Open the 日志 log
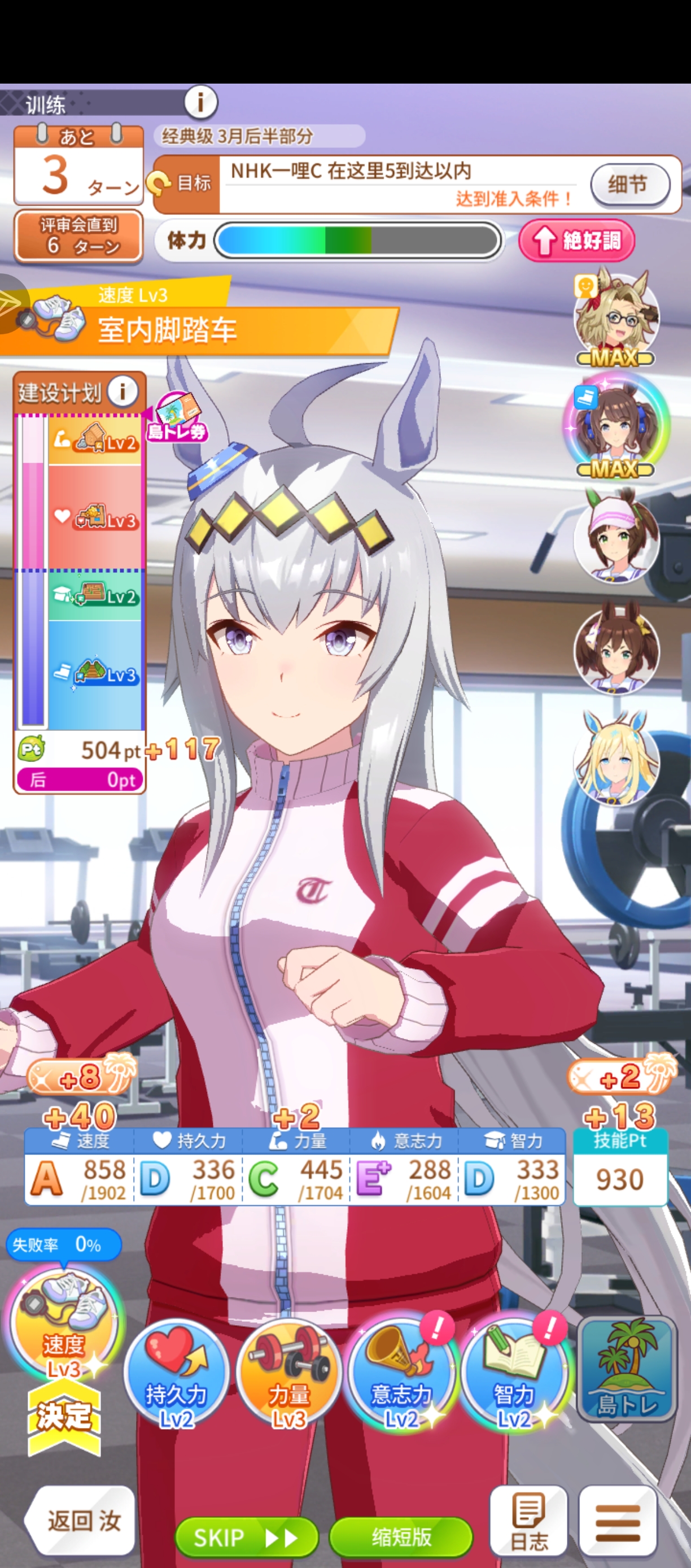Viewport: 691px width, 1568px height. point(528,1521)
